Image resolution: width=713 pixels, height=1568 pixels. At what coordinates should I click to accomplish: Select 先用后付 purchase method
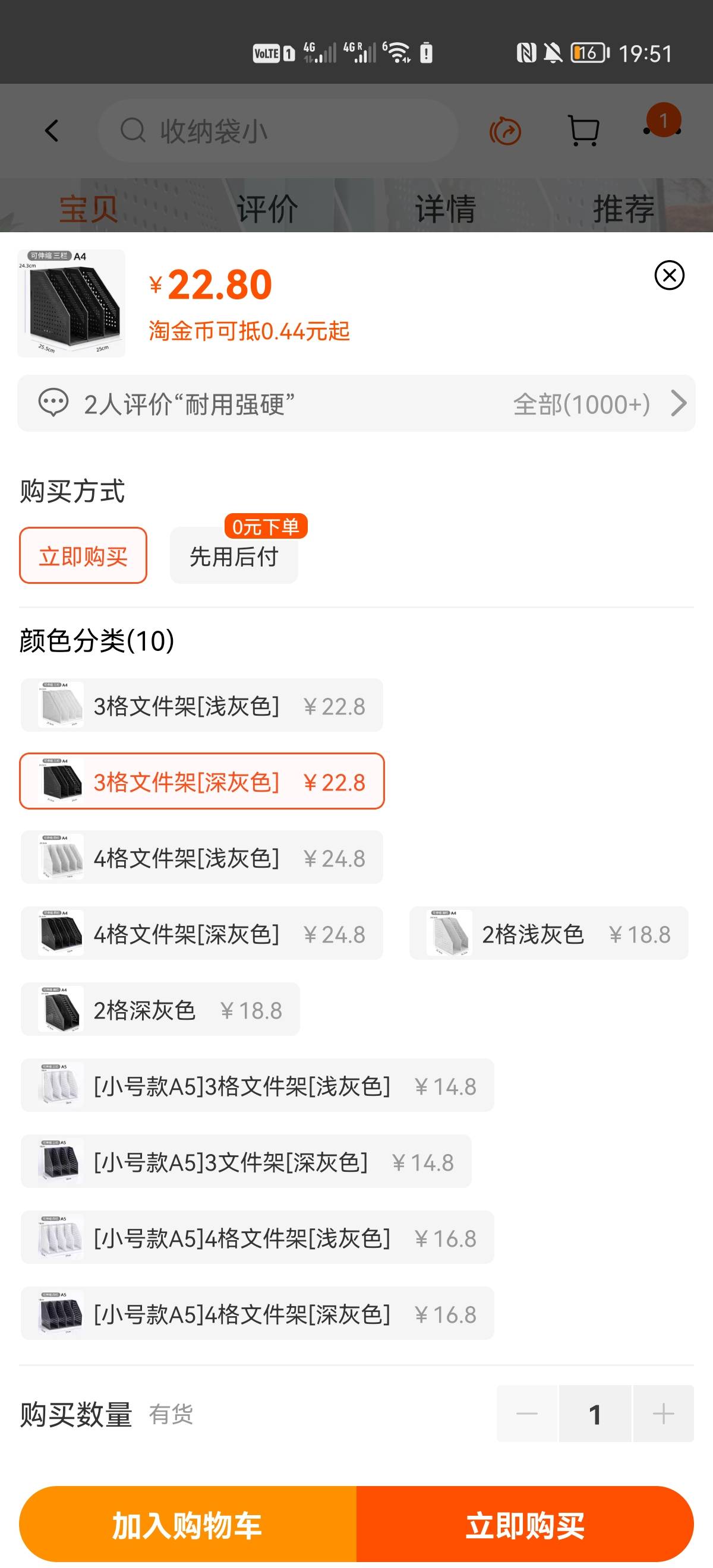pyautogui.click(x=234, y=556)
